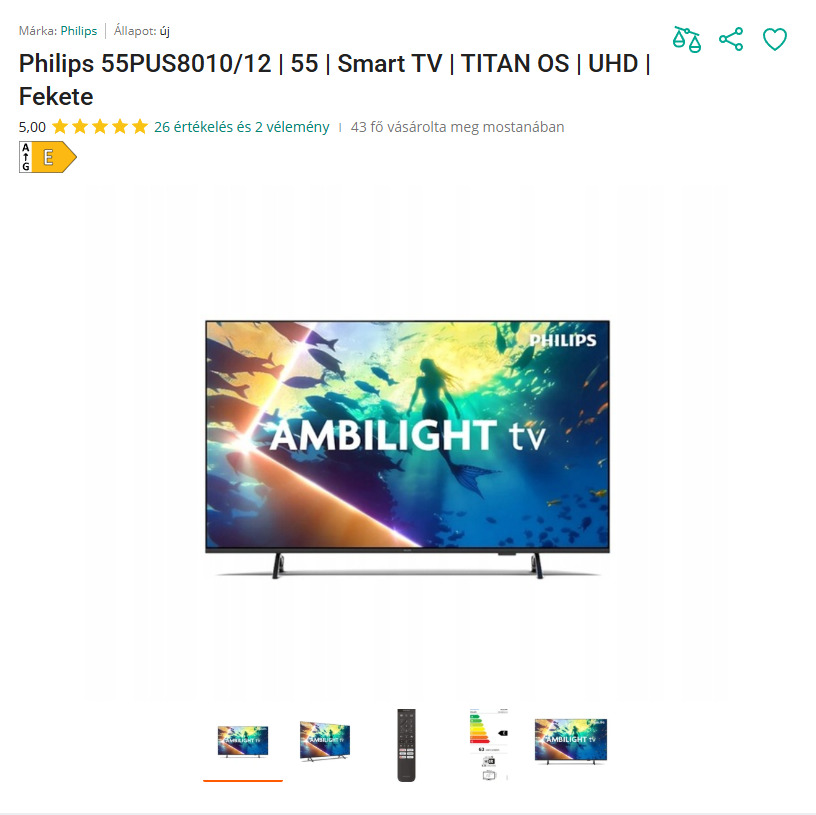Add the TV to favorites

coord(775,40)
